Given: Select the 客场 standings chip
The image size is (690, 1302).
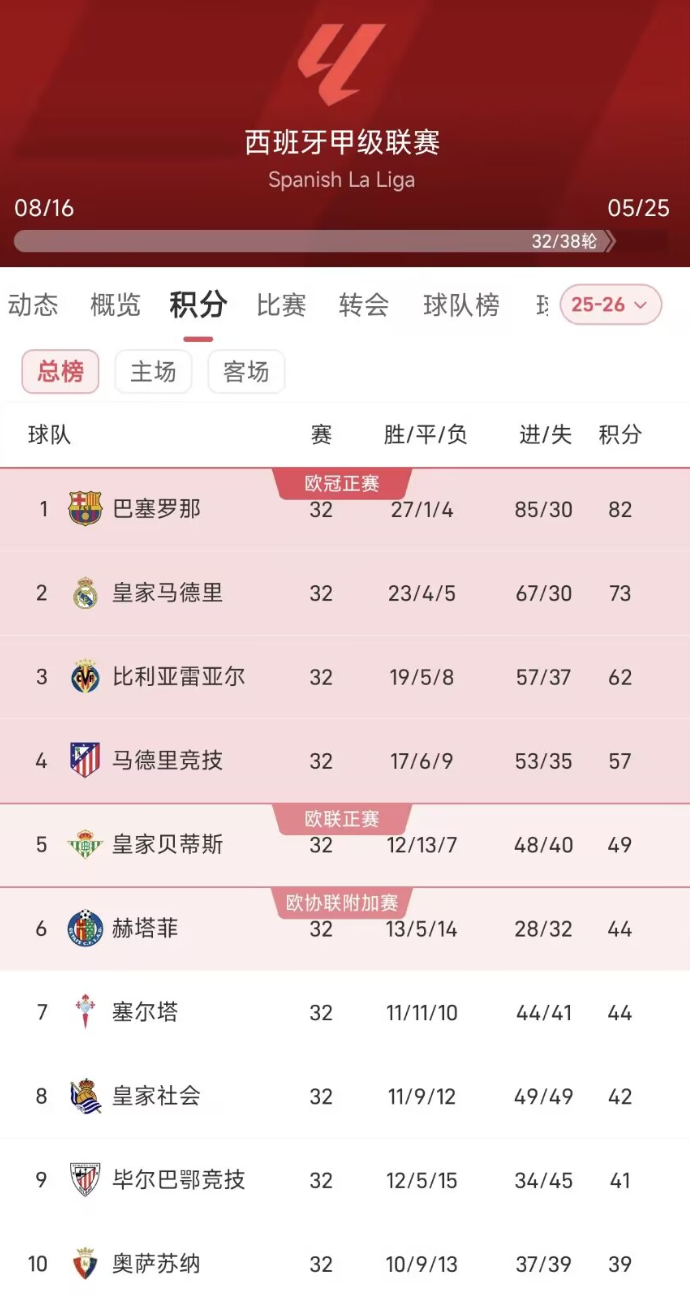Looking at the screenshot, I should pos(246,372).
